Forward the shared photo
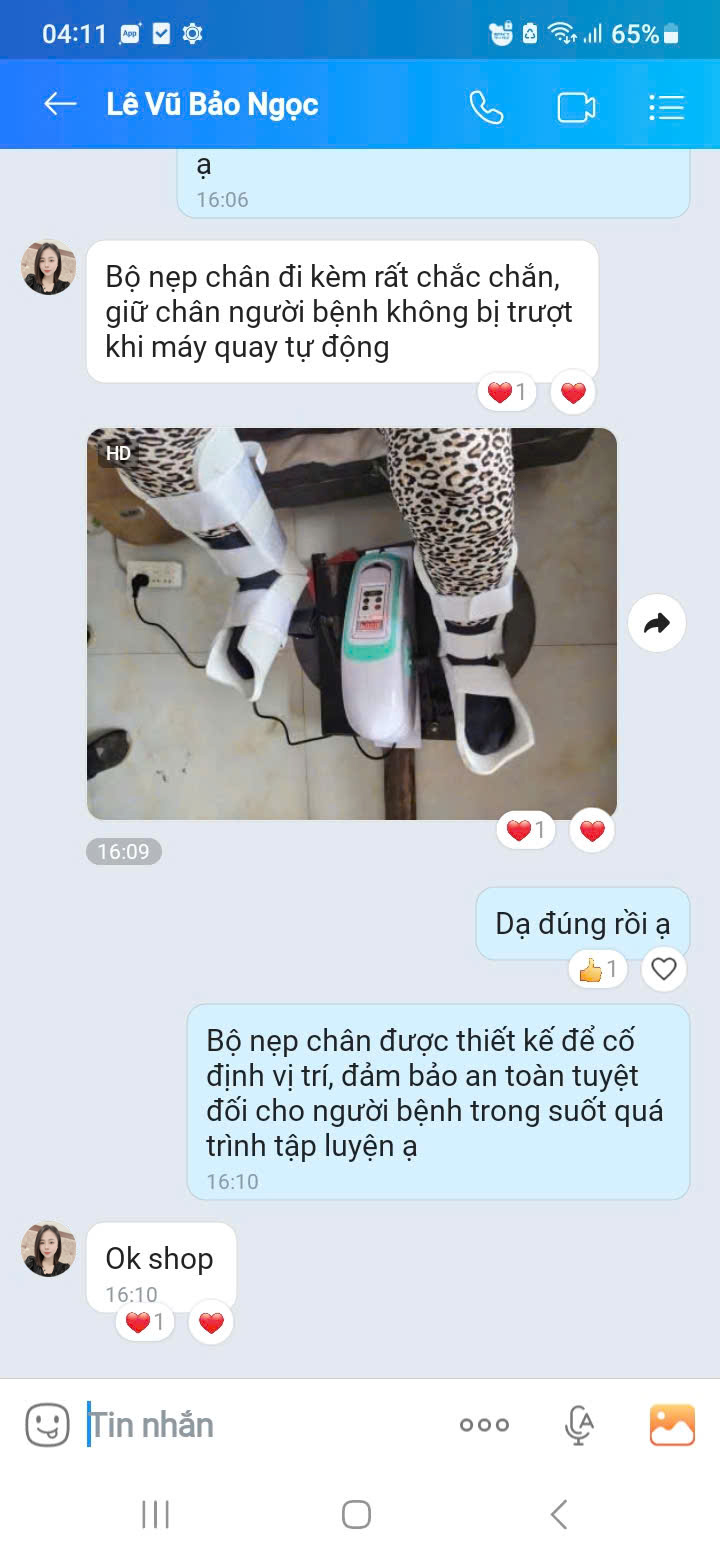Screen dimensions: 720x1560 (x=657, y=624)
